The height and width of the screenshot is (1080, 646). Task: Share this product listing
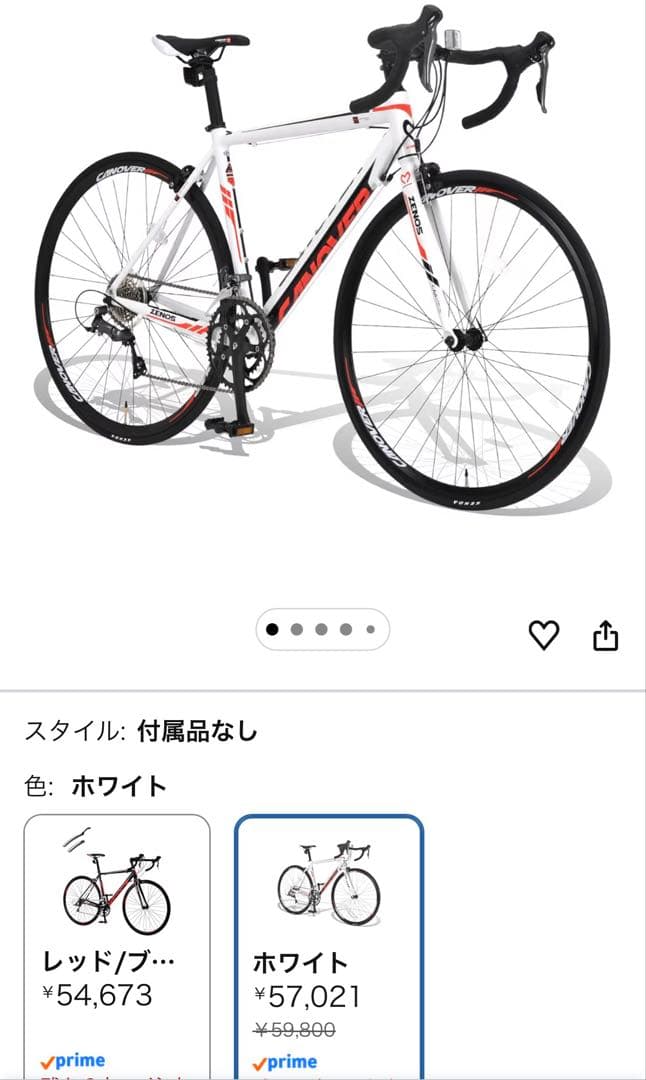606,635
